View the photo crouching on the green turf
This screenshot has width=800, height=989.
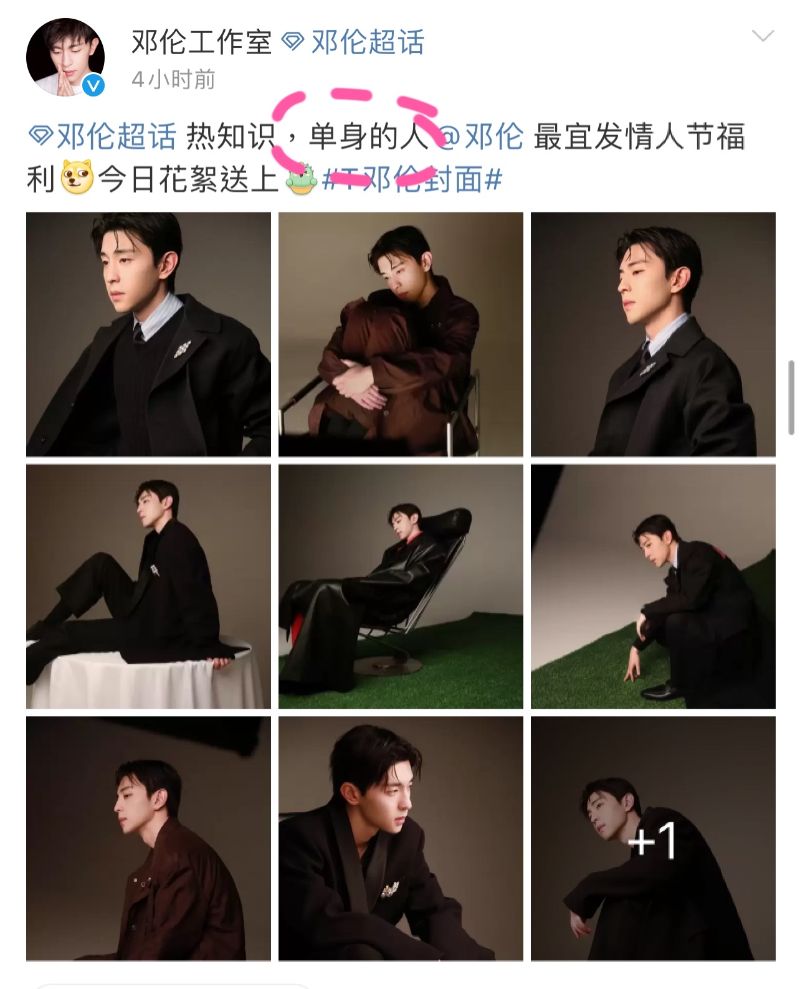[653, 586]
